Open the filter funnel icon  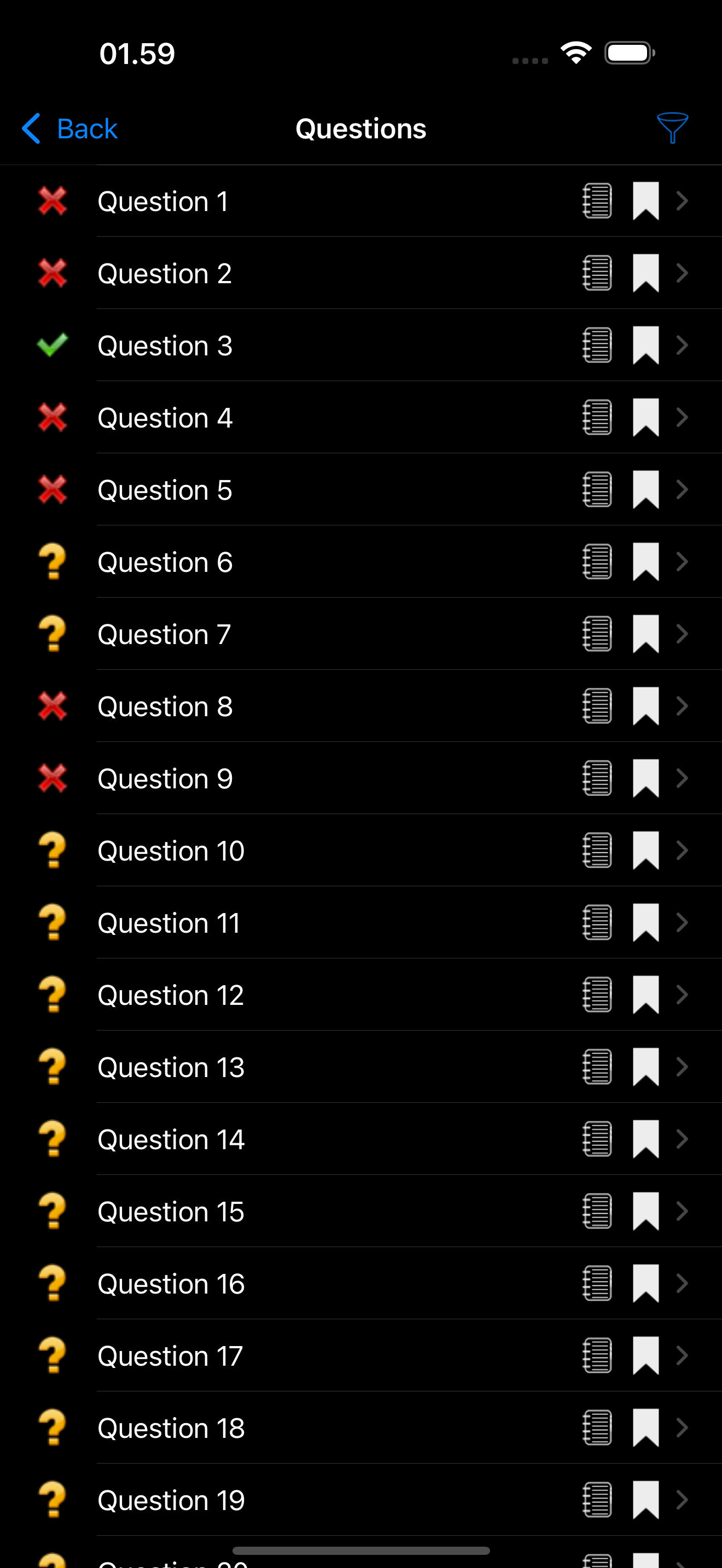(x=672, y=128)
